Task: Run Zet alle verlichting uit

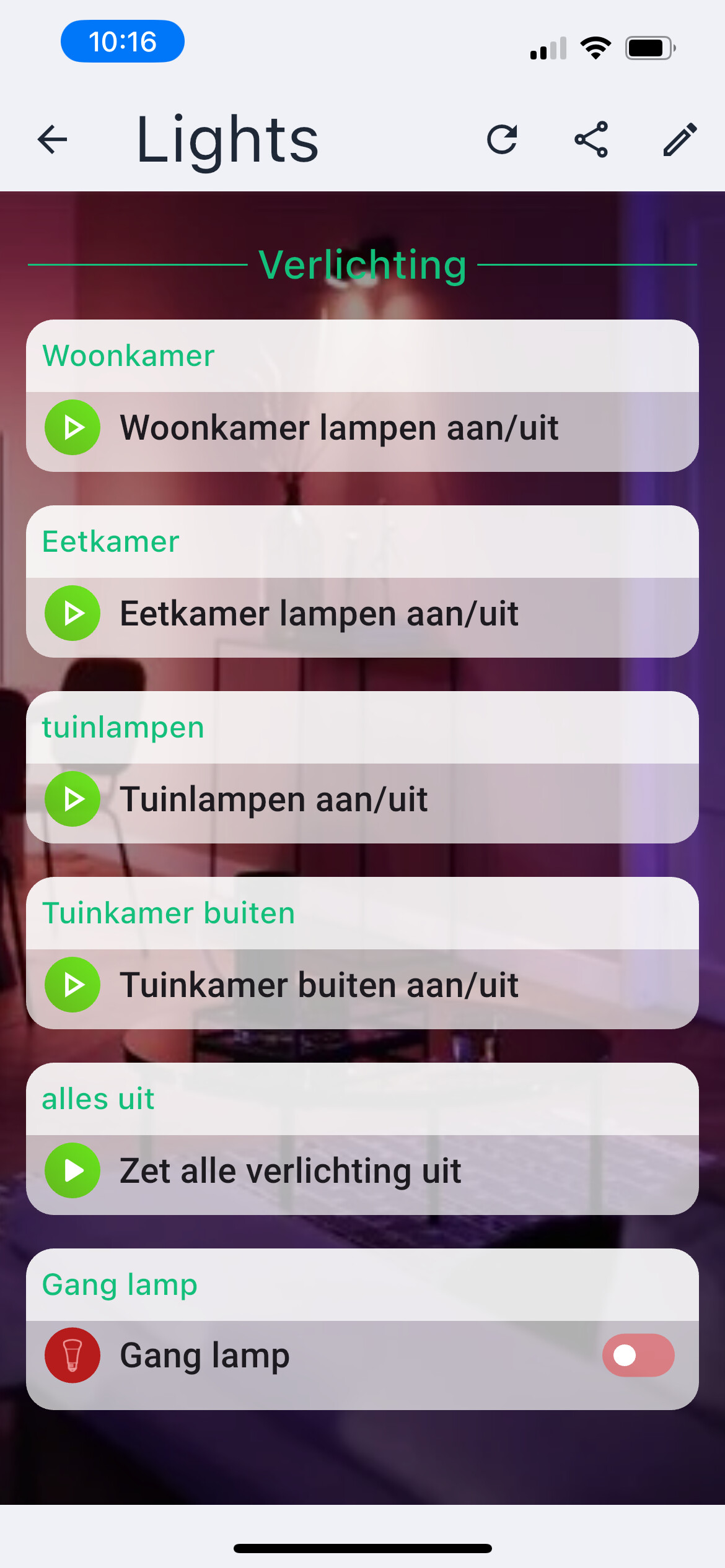Action: [x=72, y=1170]
